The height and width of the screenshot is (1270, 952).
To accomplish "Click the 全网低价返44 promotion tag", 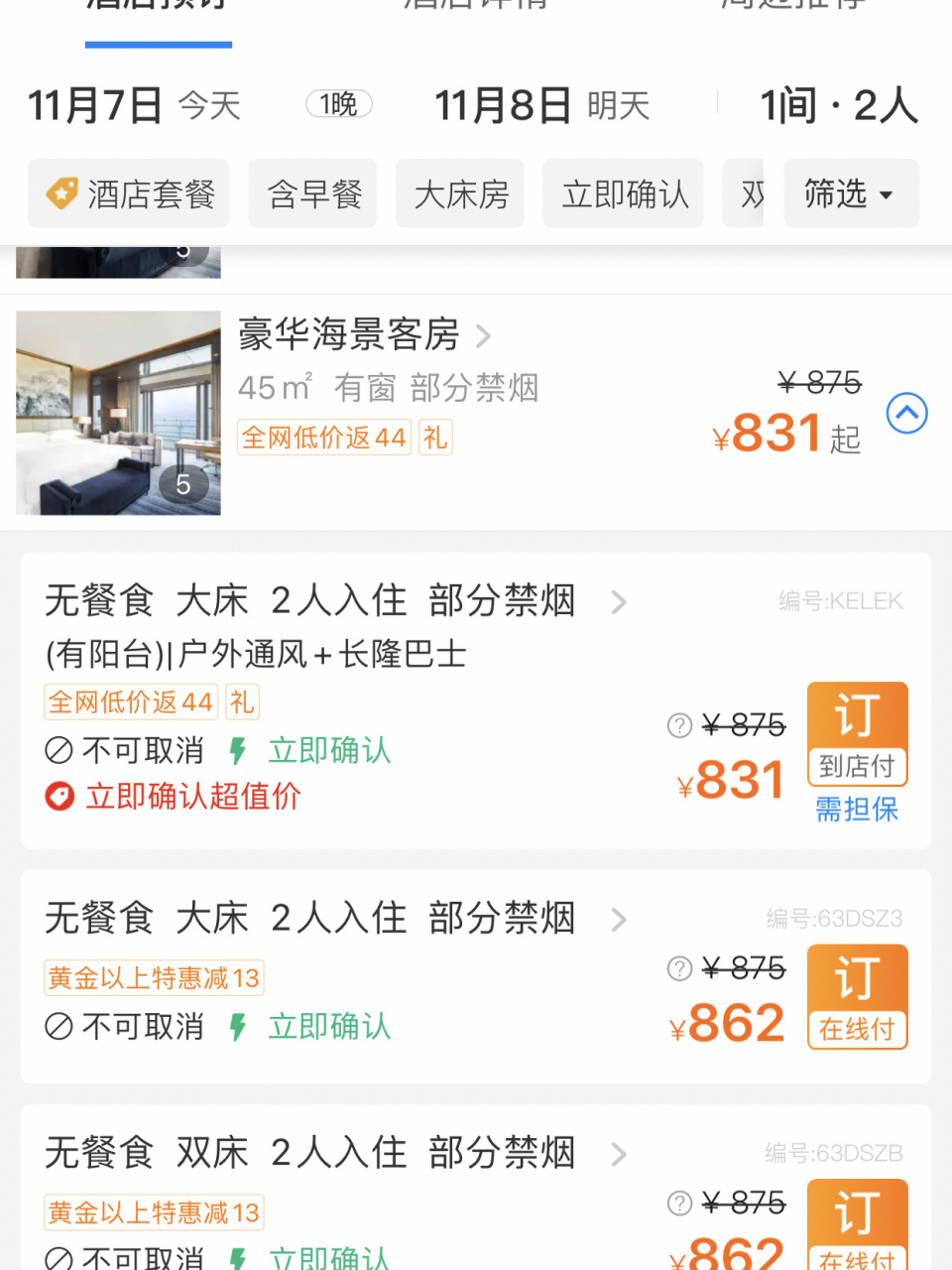I will click(x=324, y=438).
